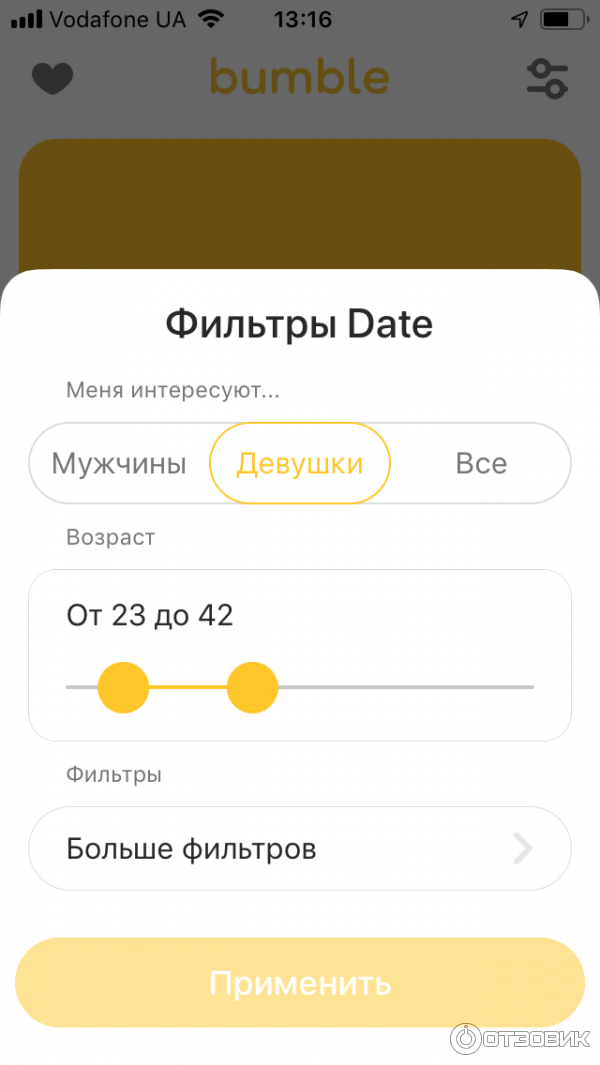Open the heart likes icon
This screenshot has width=600, height=1065.
tap(52, 78)
